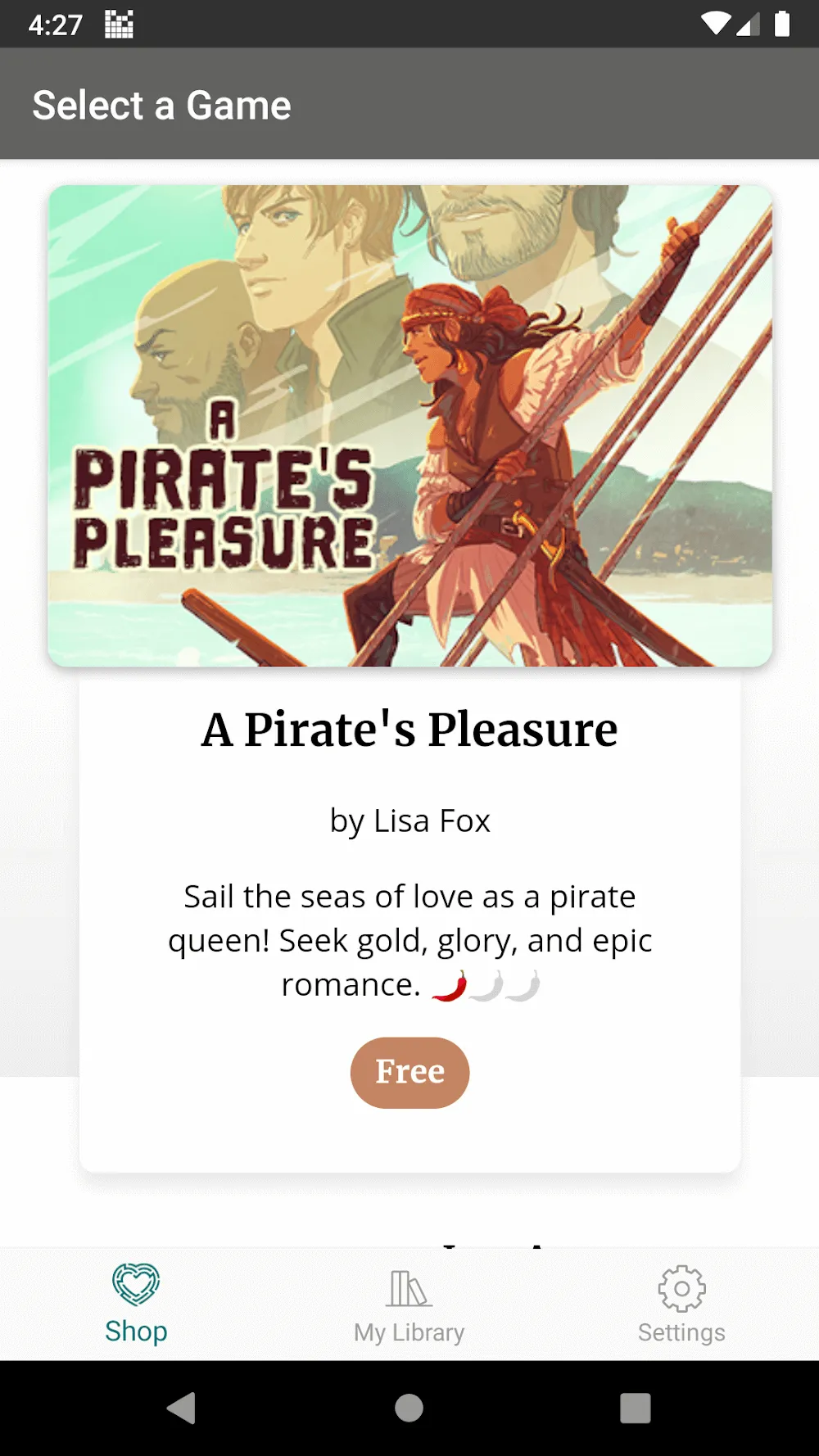Go to the home screen
Image resolution: width=819 pixels, height=1456 pixels.
[409, 1408]
